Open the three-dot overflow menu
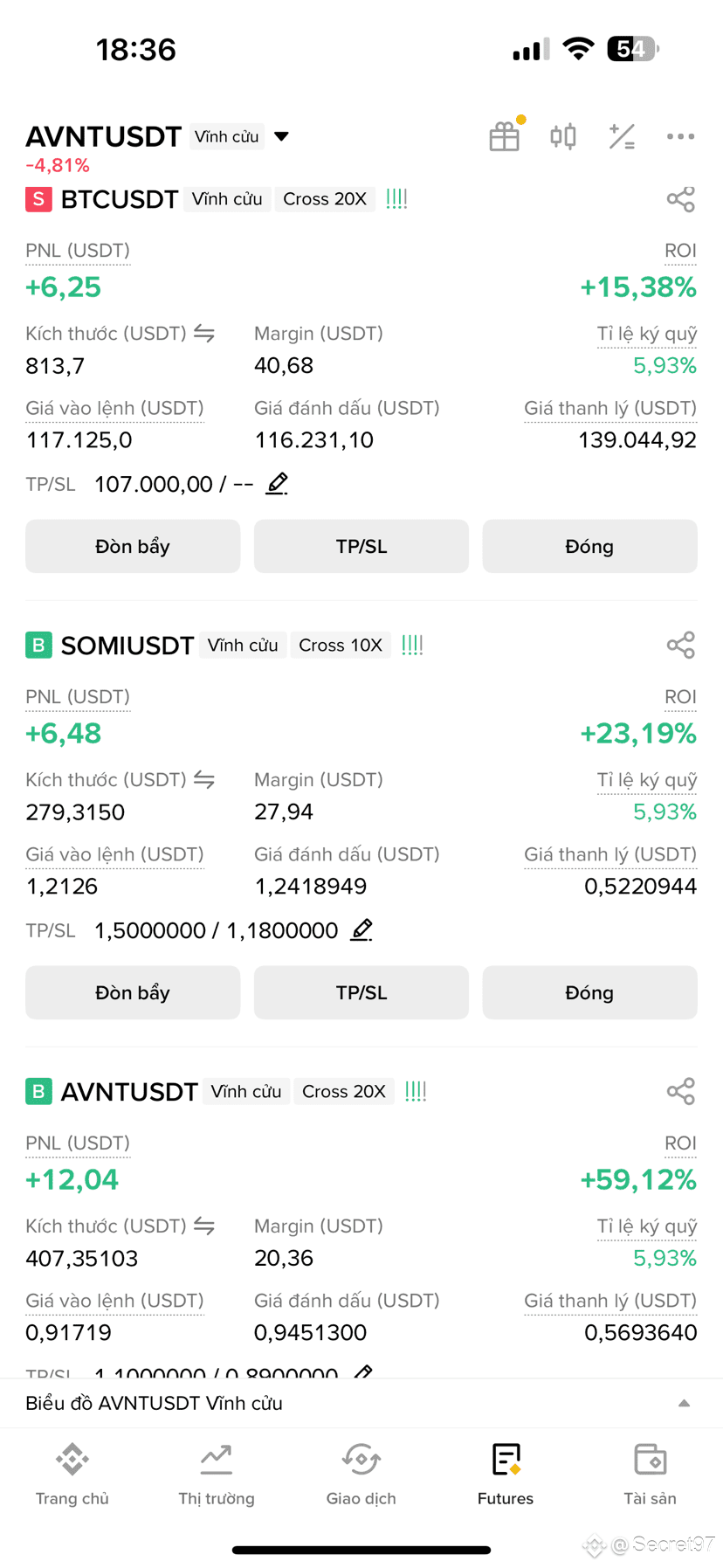 (680, 136)
